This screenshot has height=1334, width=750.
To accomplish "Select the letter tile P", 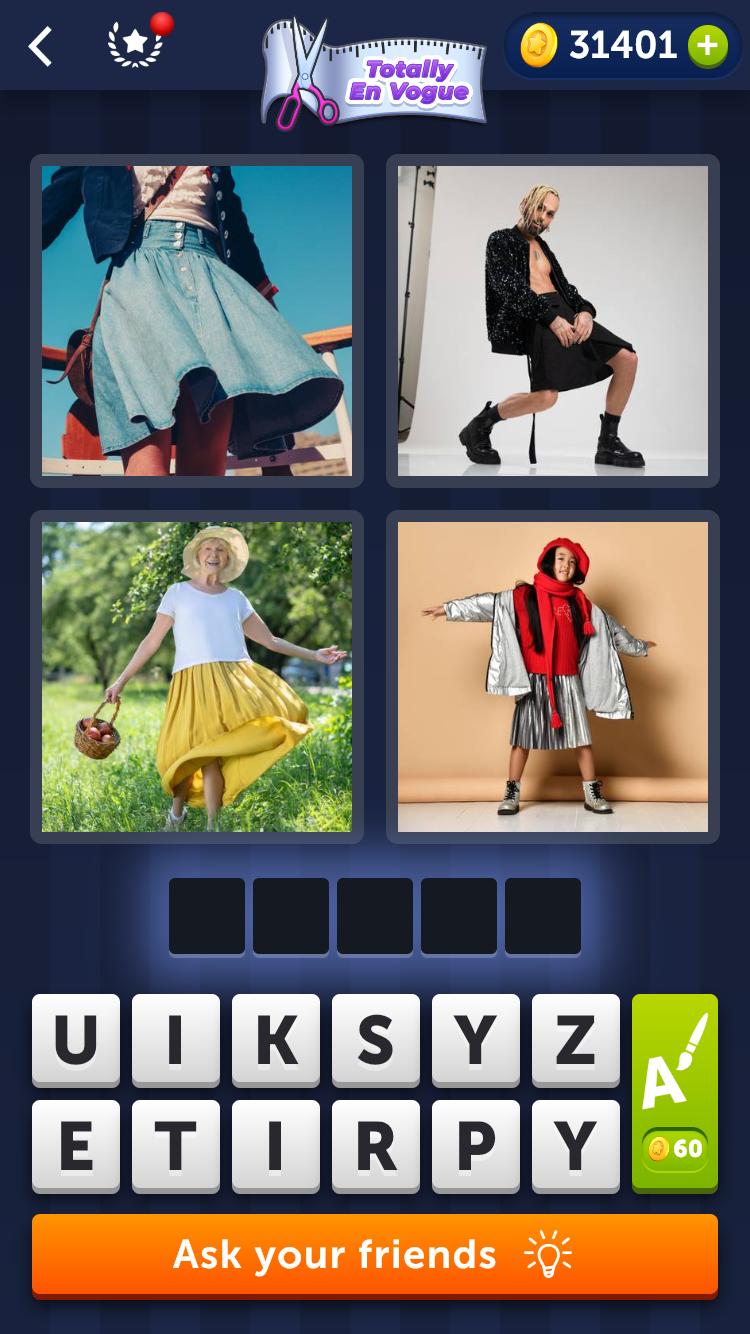I will pos(476,1146).
